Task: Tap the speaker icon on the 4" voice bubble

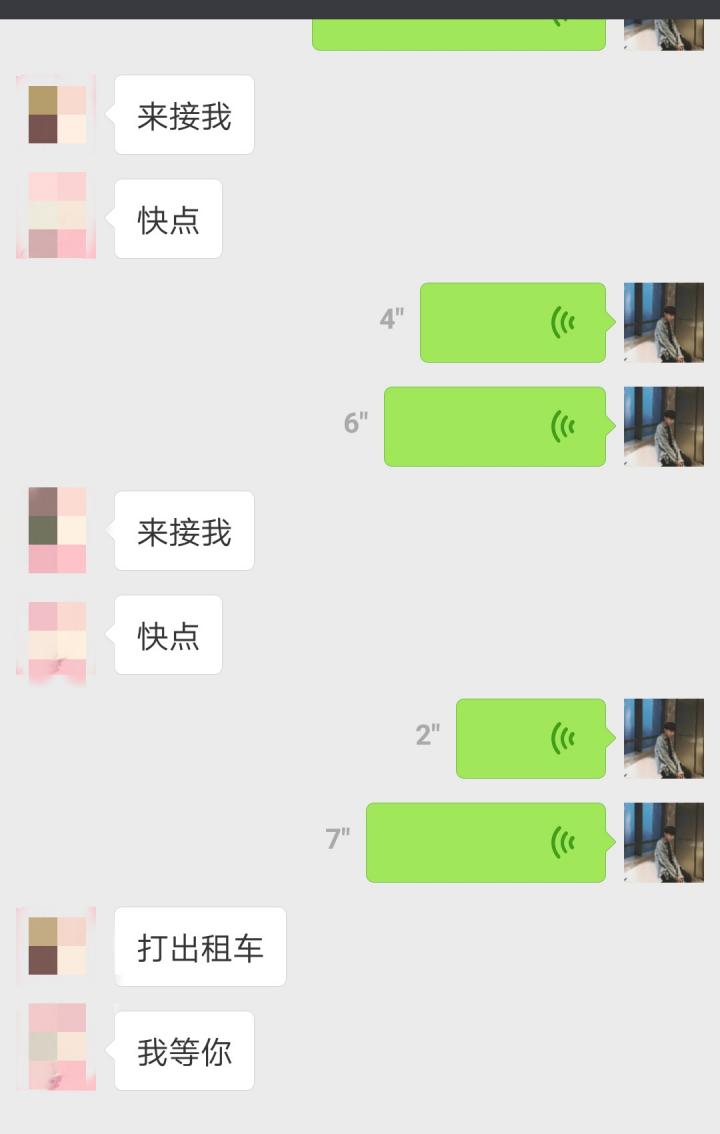Action: point(561,322)
